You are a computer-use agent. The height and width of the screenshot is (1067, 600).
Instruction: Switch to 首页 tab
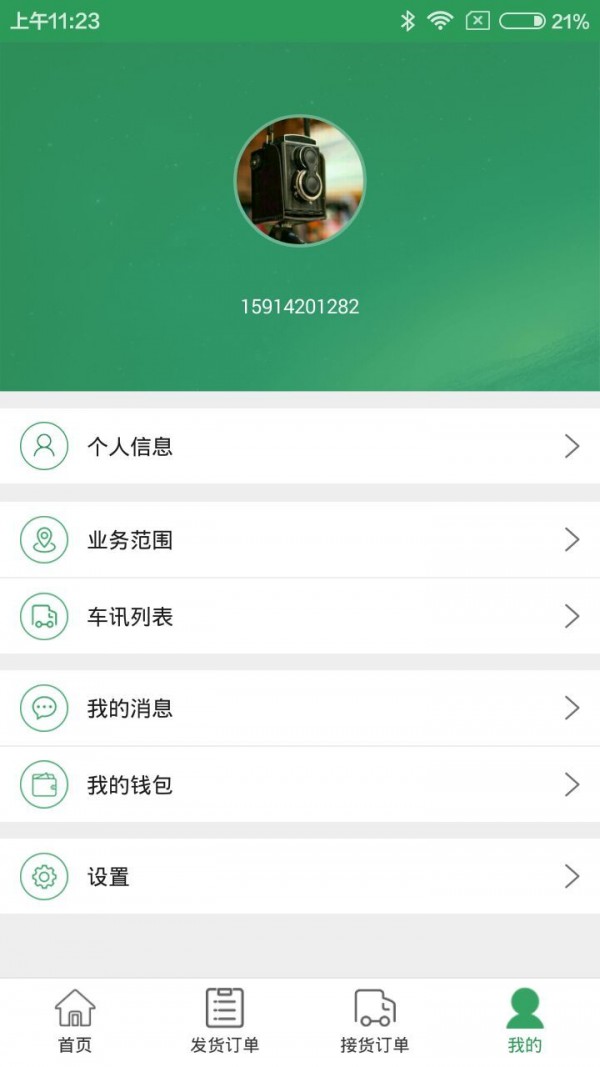[75, 1021]
